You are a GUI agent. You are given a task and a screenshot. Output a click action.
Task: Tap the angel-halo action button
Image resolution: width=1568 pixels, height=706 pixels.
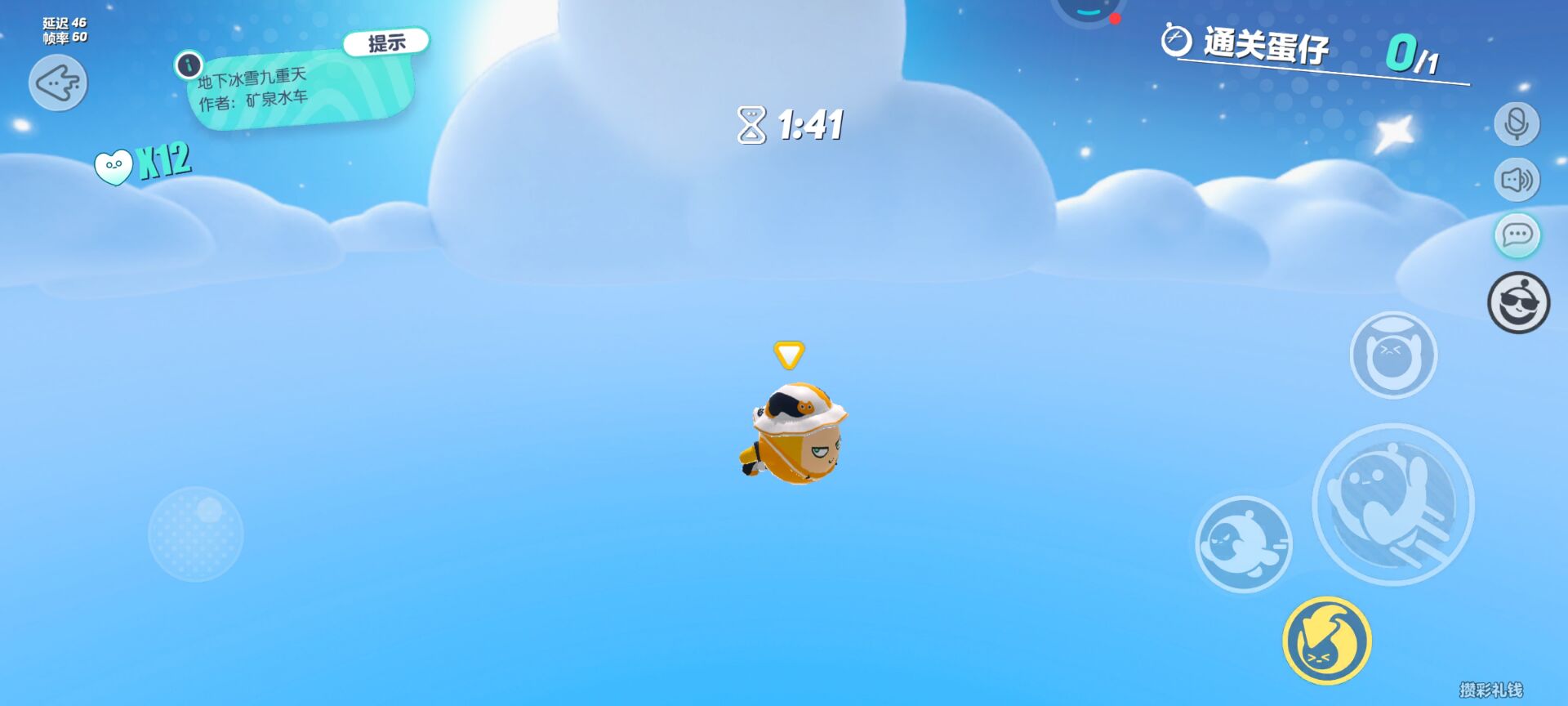coord(1392,355)
